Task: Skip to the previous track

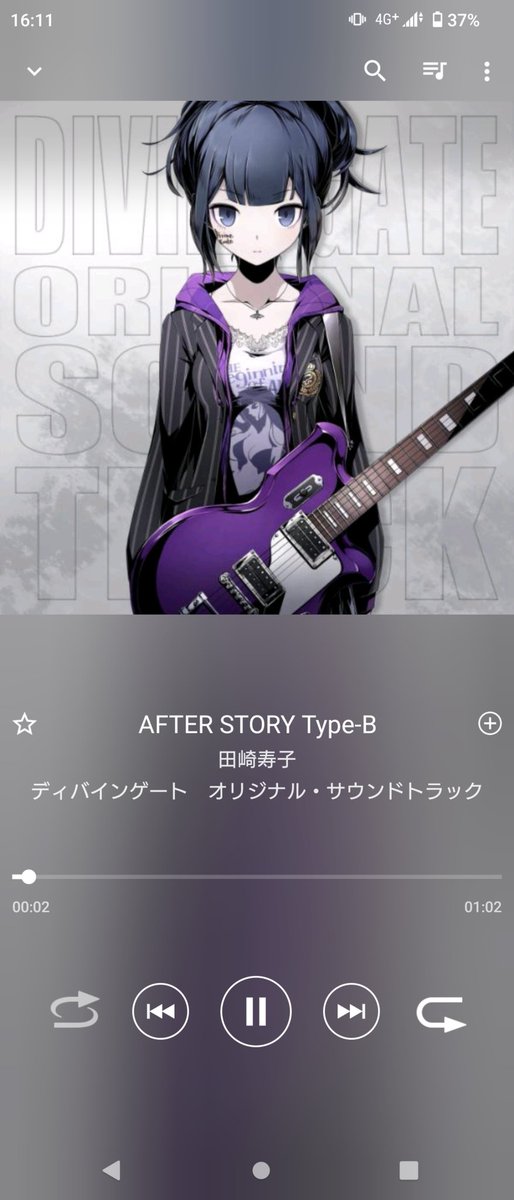Action: click(x=160, y=1011)
